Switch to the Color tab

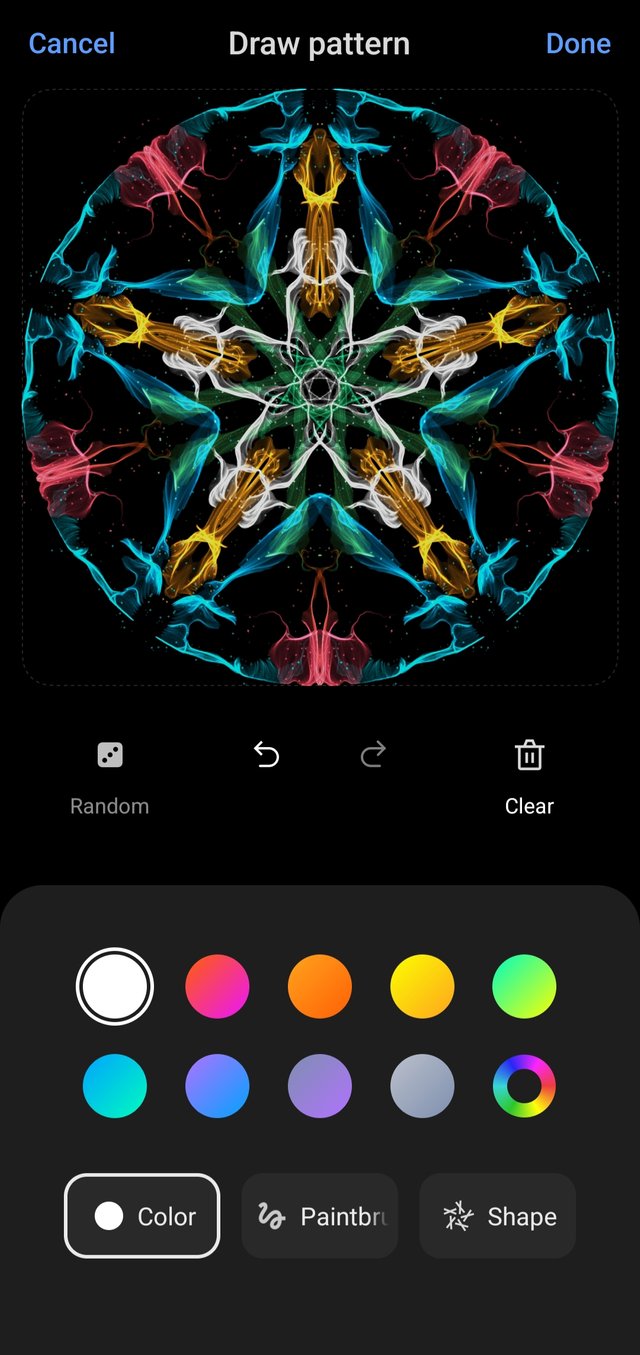(142, 1216)
